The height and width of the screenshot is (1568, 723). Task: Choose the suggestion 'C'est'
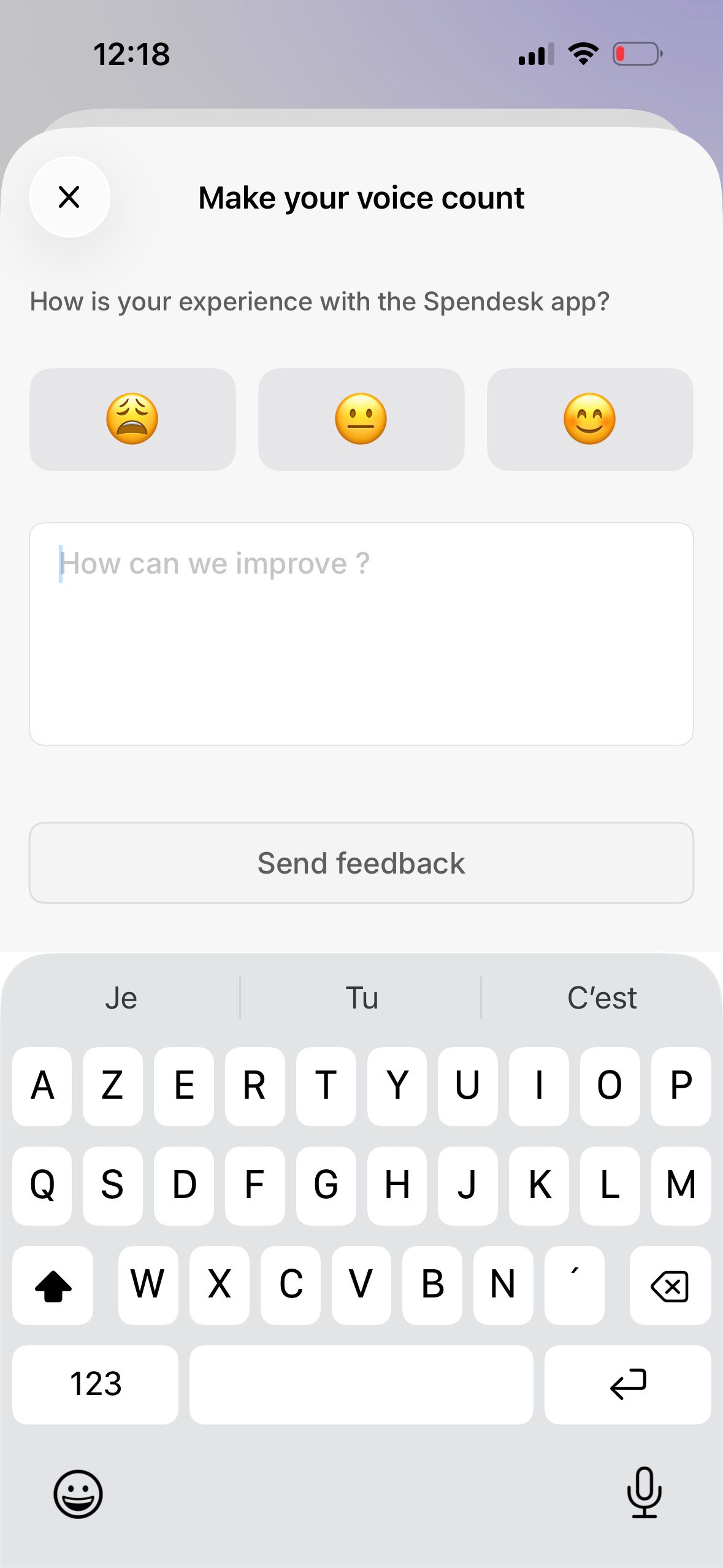pos(601,997)
